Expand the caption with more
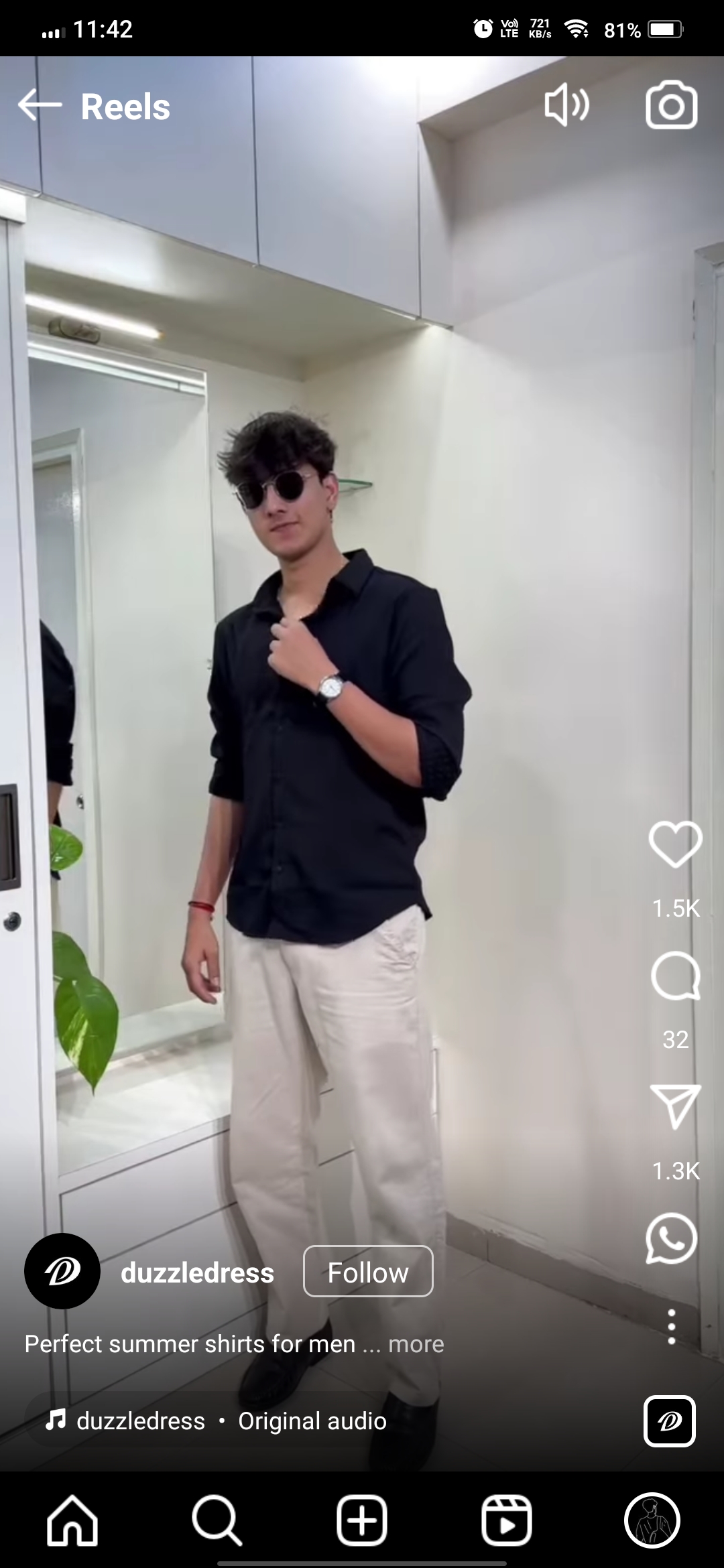The height and width of the screenshot is (1568, 724). pyautogui.click(x=416, y=1344)
